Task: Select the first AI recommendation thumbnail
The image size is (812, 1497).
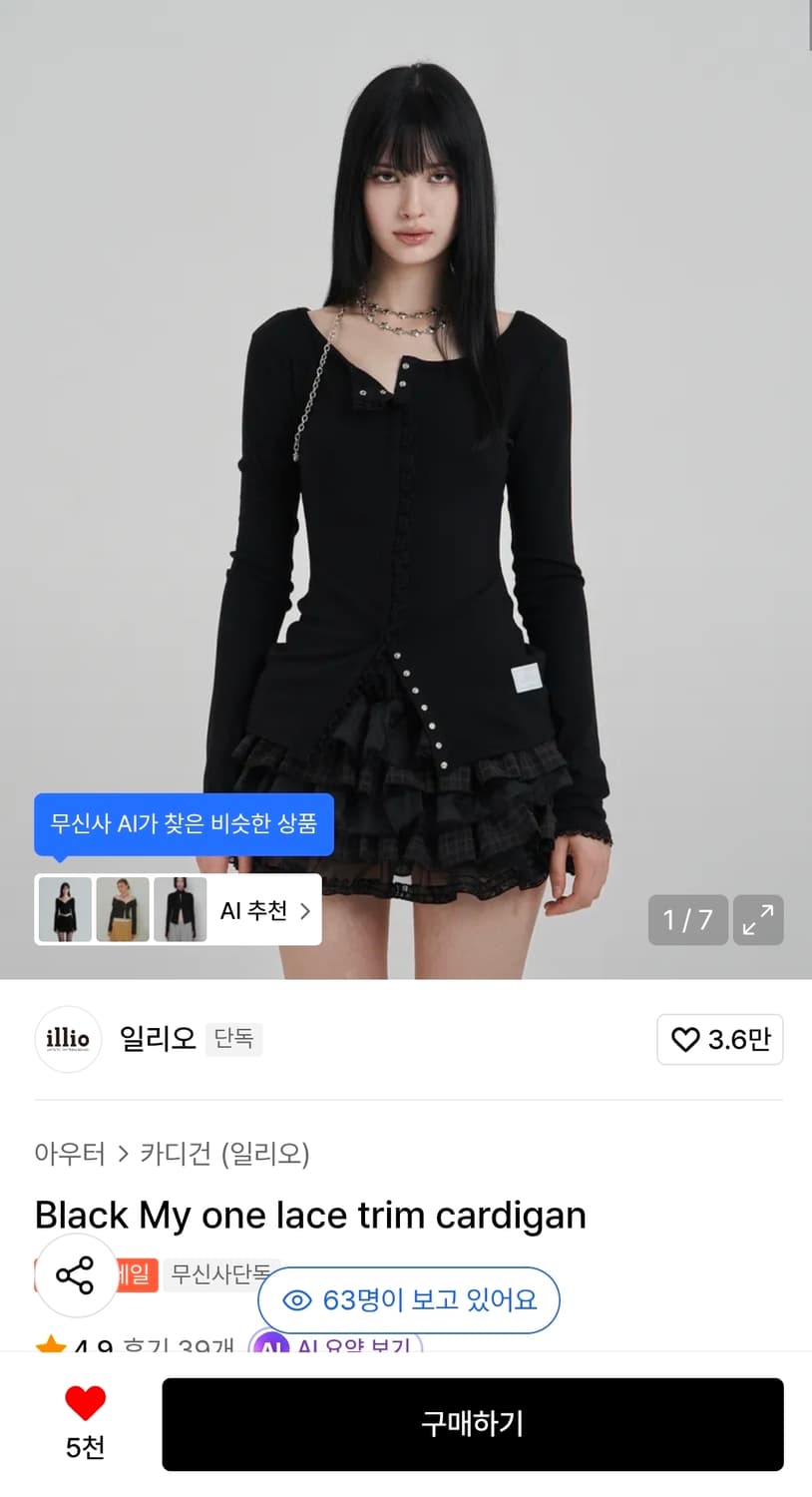Action: point(64,908)
